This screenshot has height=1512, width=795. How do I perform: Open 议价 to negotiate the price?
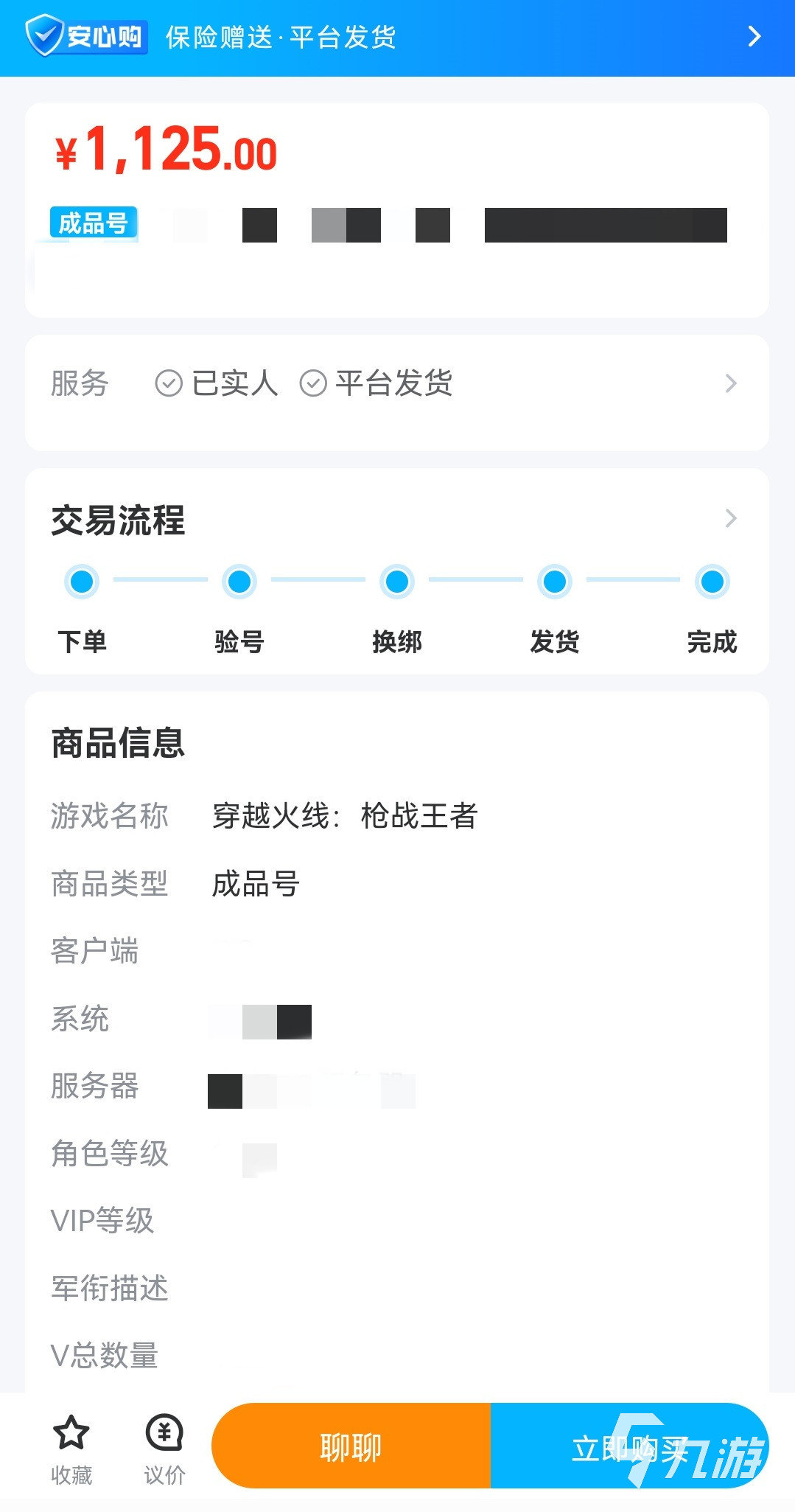pos(164,1449)
